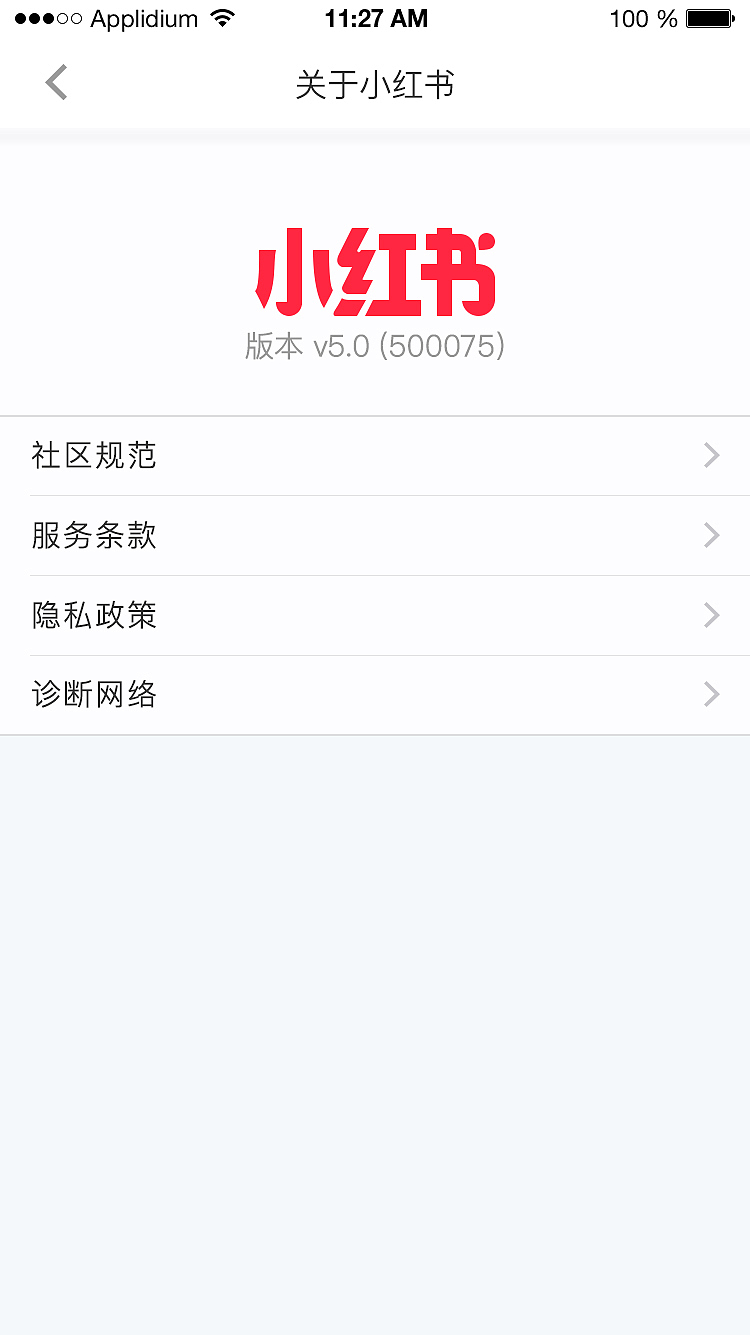
Task: Tap the chevron beside 服务条款
Action: click(x=711, y=535)
